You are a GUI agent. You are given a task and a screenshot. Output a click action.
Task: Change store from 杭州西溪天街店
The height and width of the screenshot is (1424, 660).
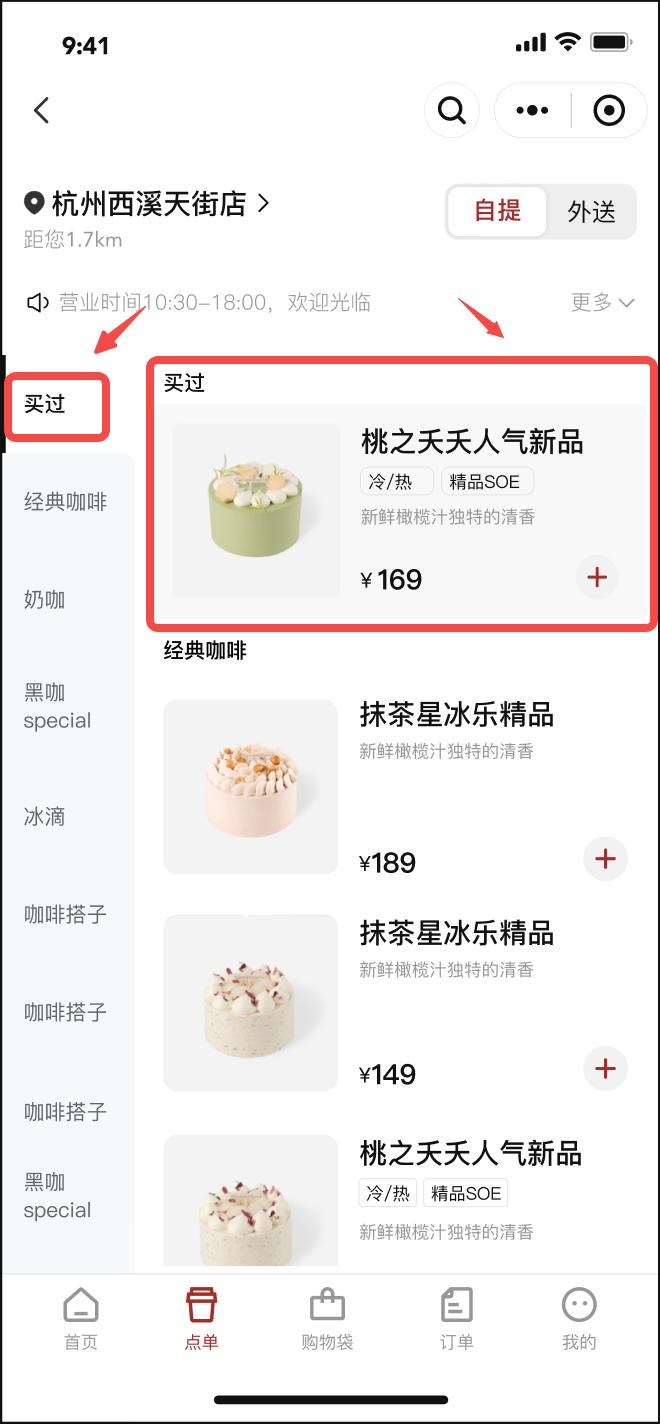point(148,204)
